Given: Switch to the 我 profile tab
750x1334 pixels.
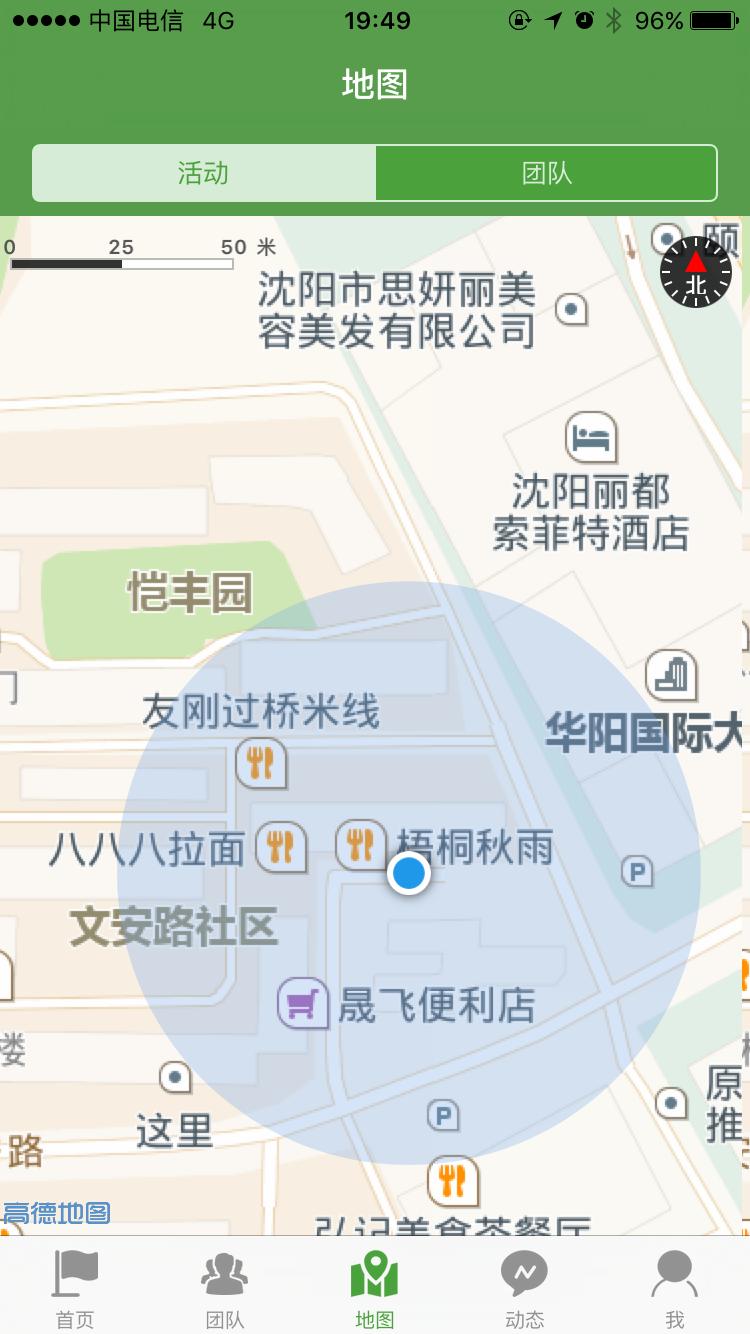Looking at the screenshot, I should 675,1288.
